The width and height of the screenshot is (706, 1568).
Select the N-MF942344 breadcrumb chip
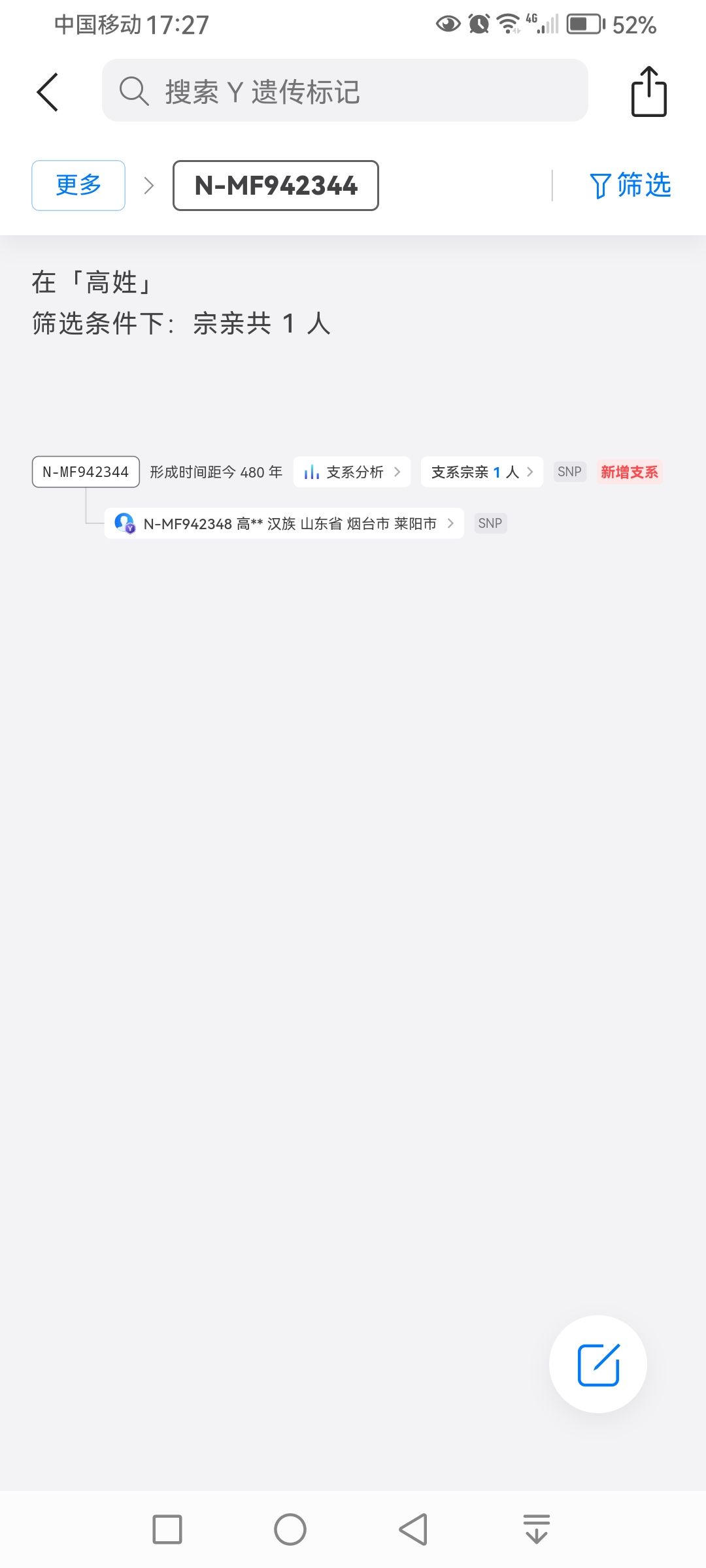point(275,186)
